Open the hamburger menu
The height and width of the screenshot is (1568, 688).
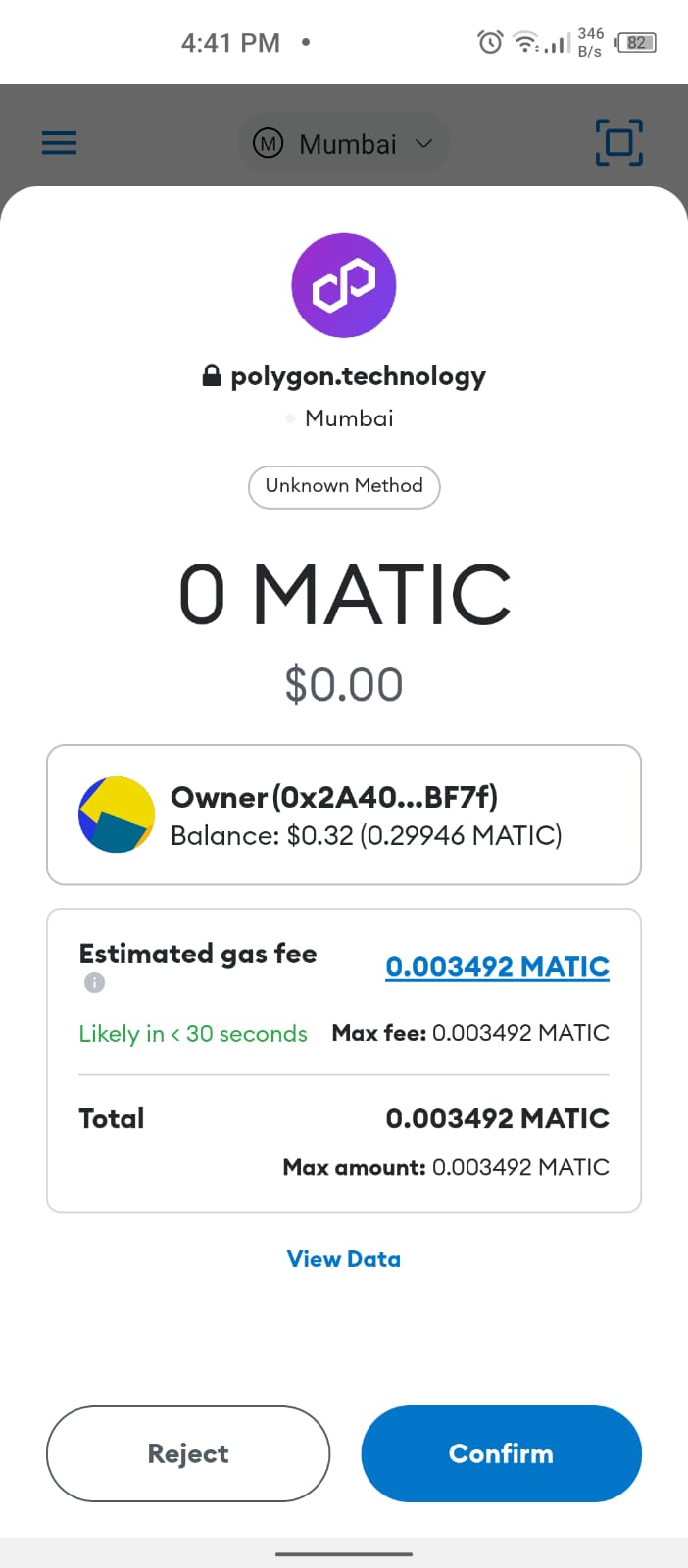(x=59, y=143)
